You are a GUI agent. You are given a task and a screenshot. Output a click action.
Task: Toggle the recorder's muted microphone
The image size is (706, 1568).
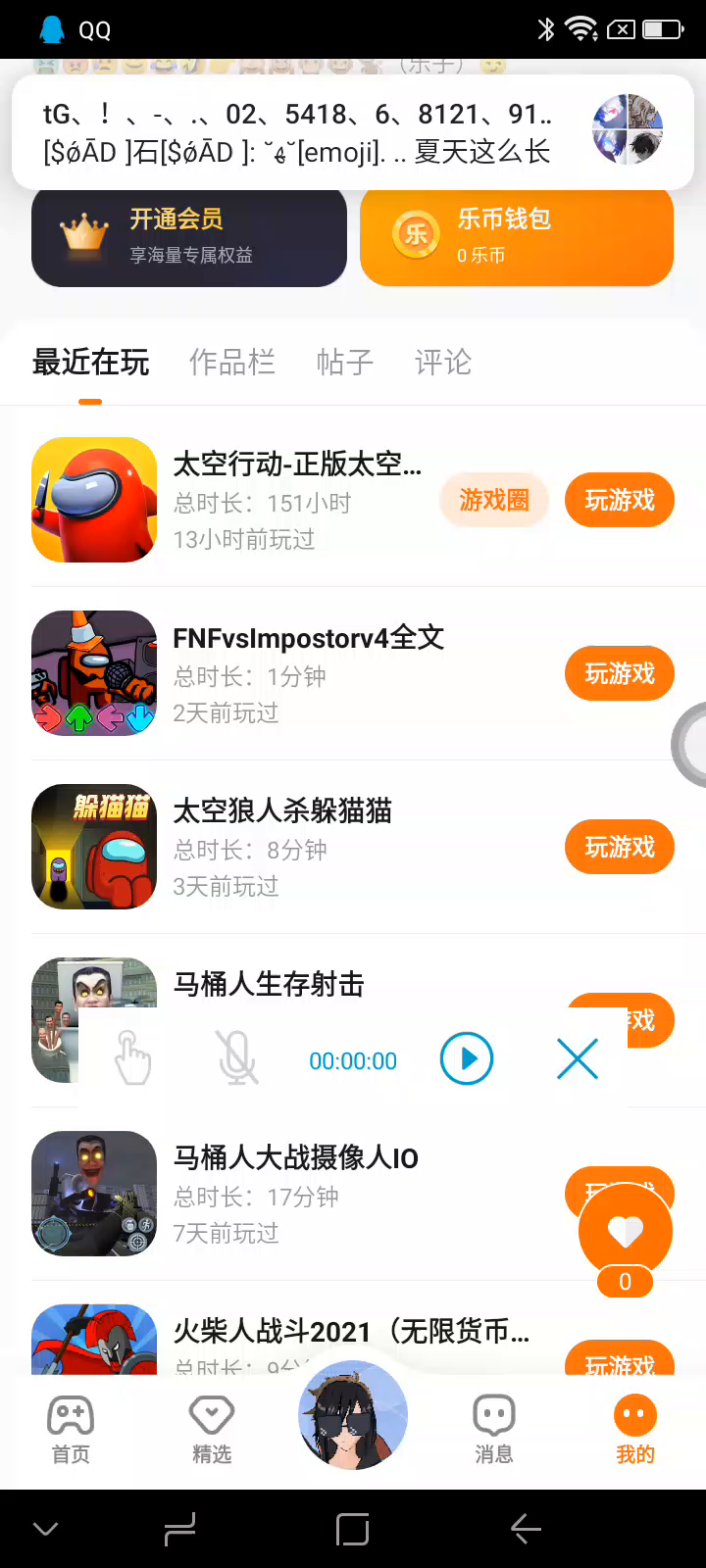(236, 1059)
